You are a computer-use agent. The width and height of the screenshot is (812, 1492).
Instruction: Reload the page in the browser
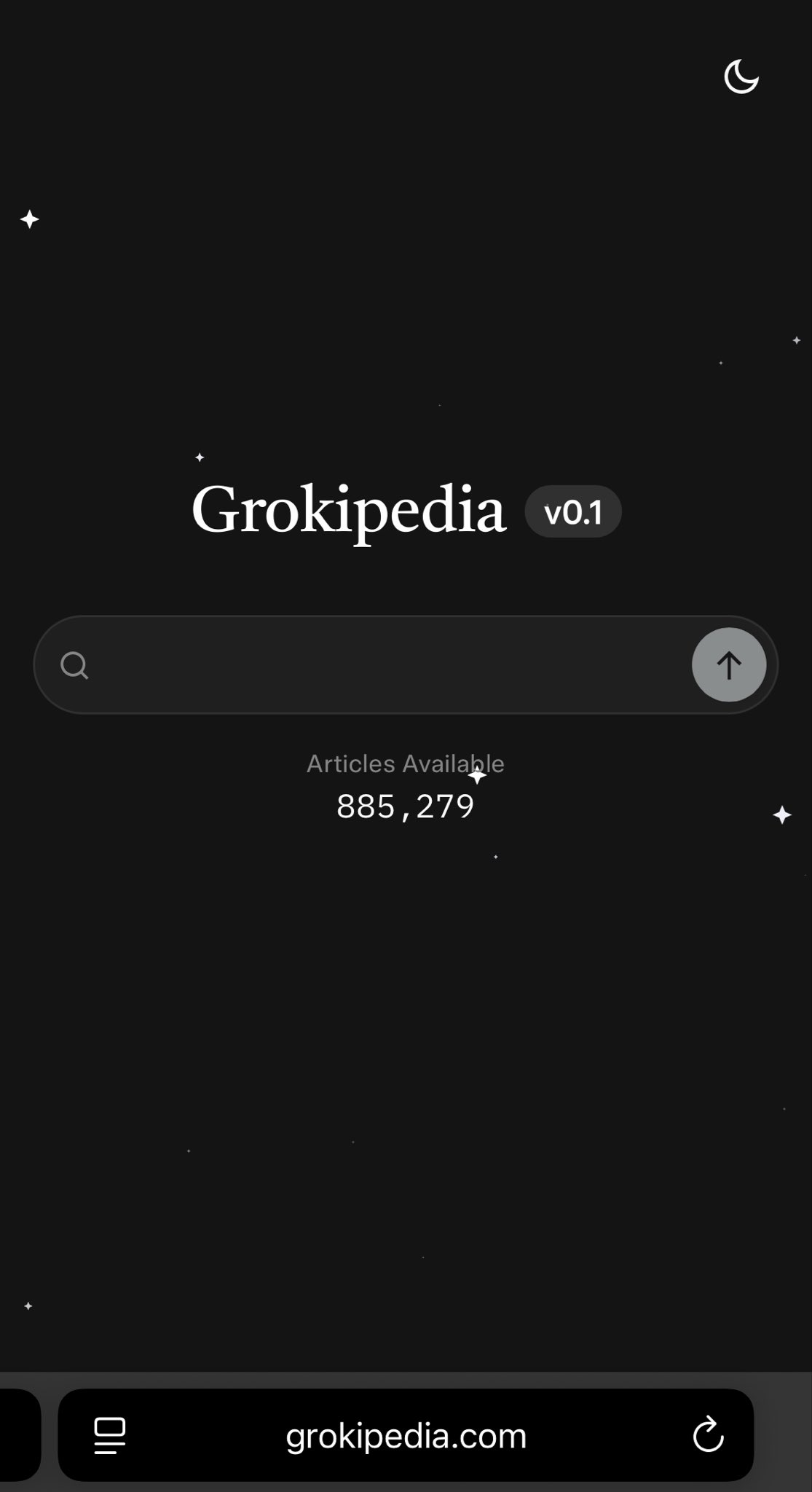pos(708,1436)
